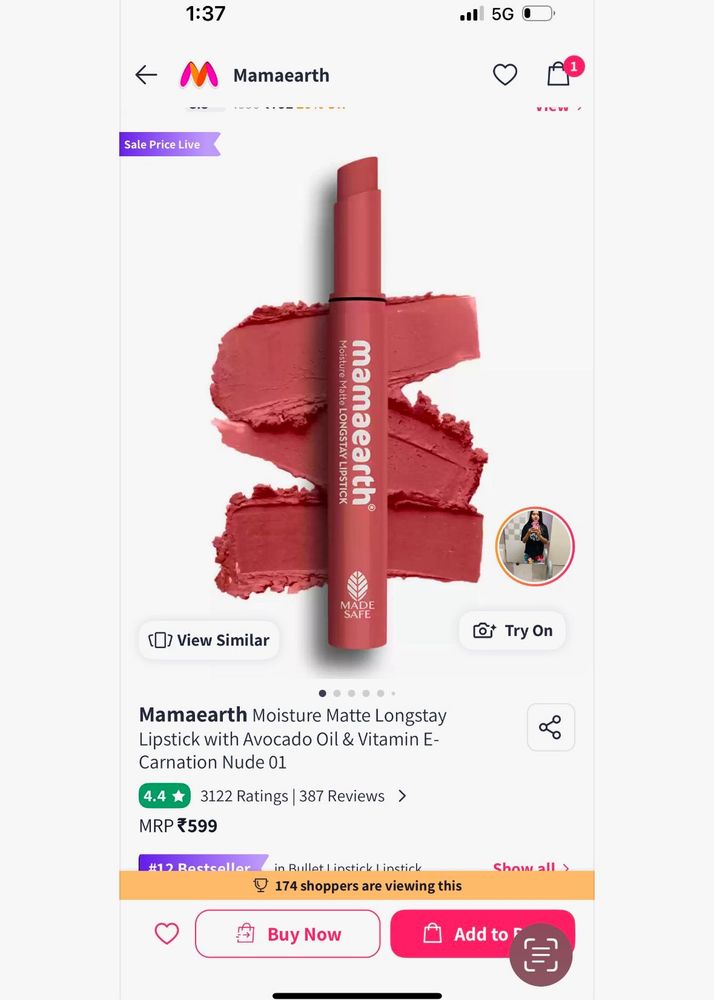Screen dimensions: 714x1000
Task: Open ratings and reviews chevron
Action: pos(402,796)
